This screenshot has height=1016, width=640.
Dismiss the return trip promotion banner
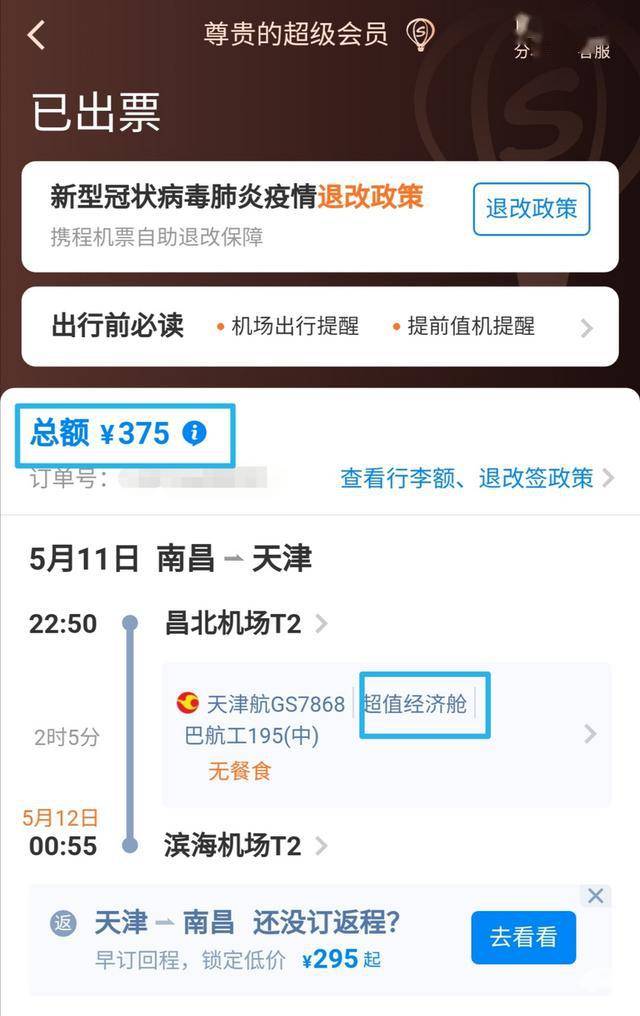(596, 895)
